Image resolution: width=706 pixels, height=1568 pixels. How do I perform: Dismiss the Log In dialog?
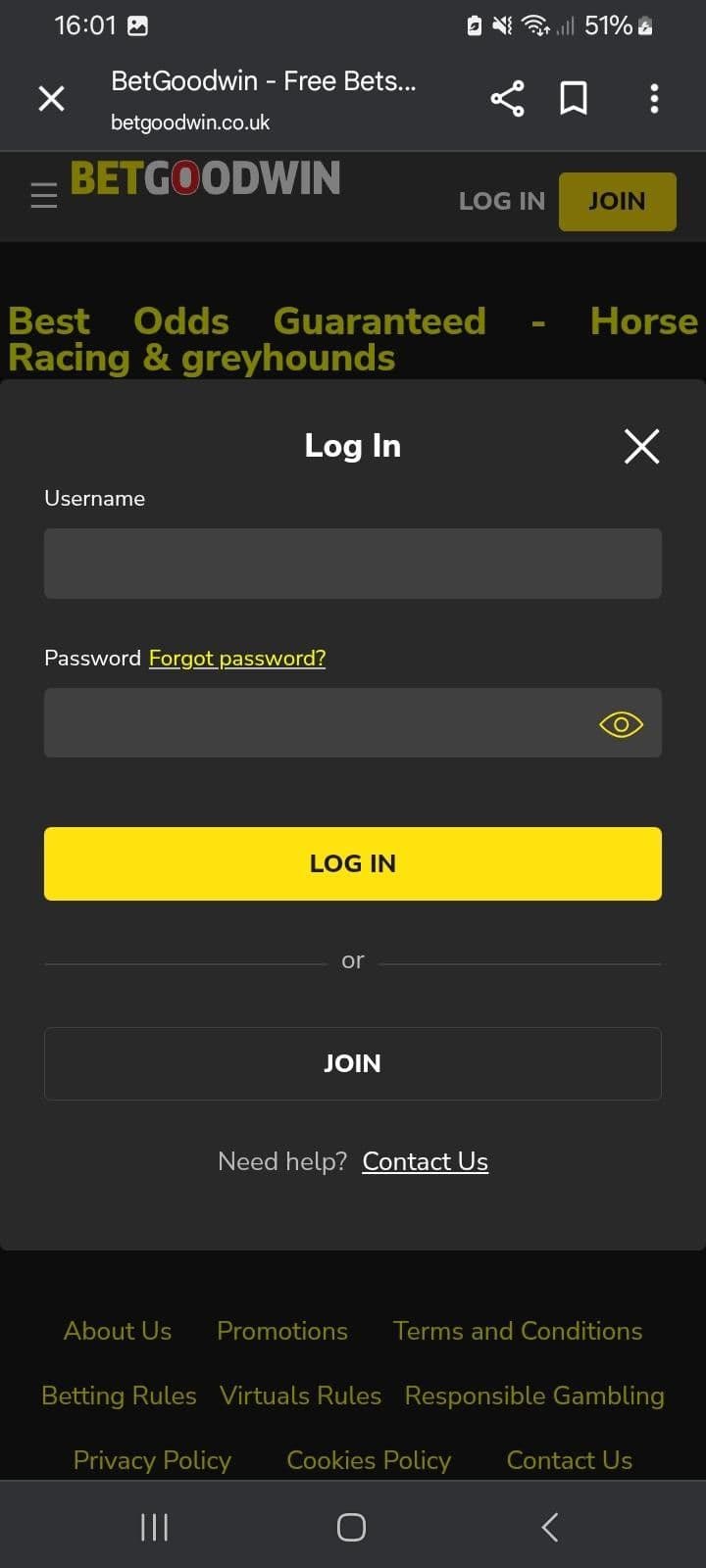point(641,446)
